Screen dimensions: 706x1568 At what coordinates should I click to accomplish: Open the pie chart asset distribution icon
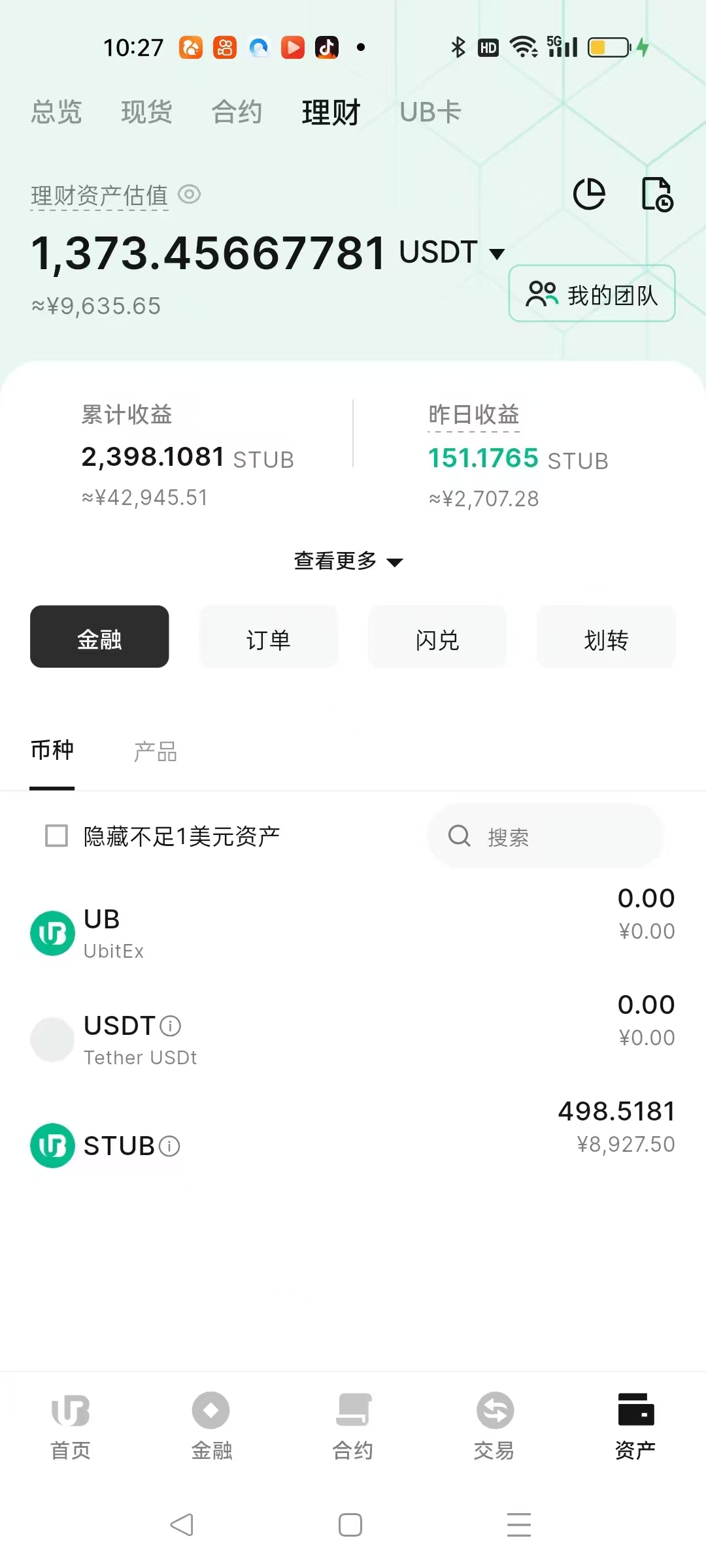click(589, 194)
